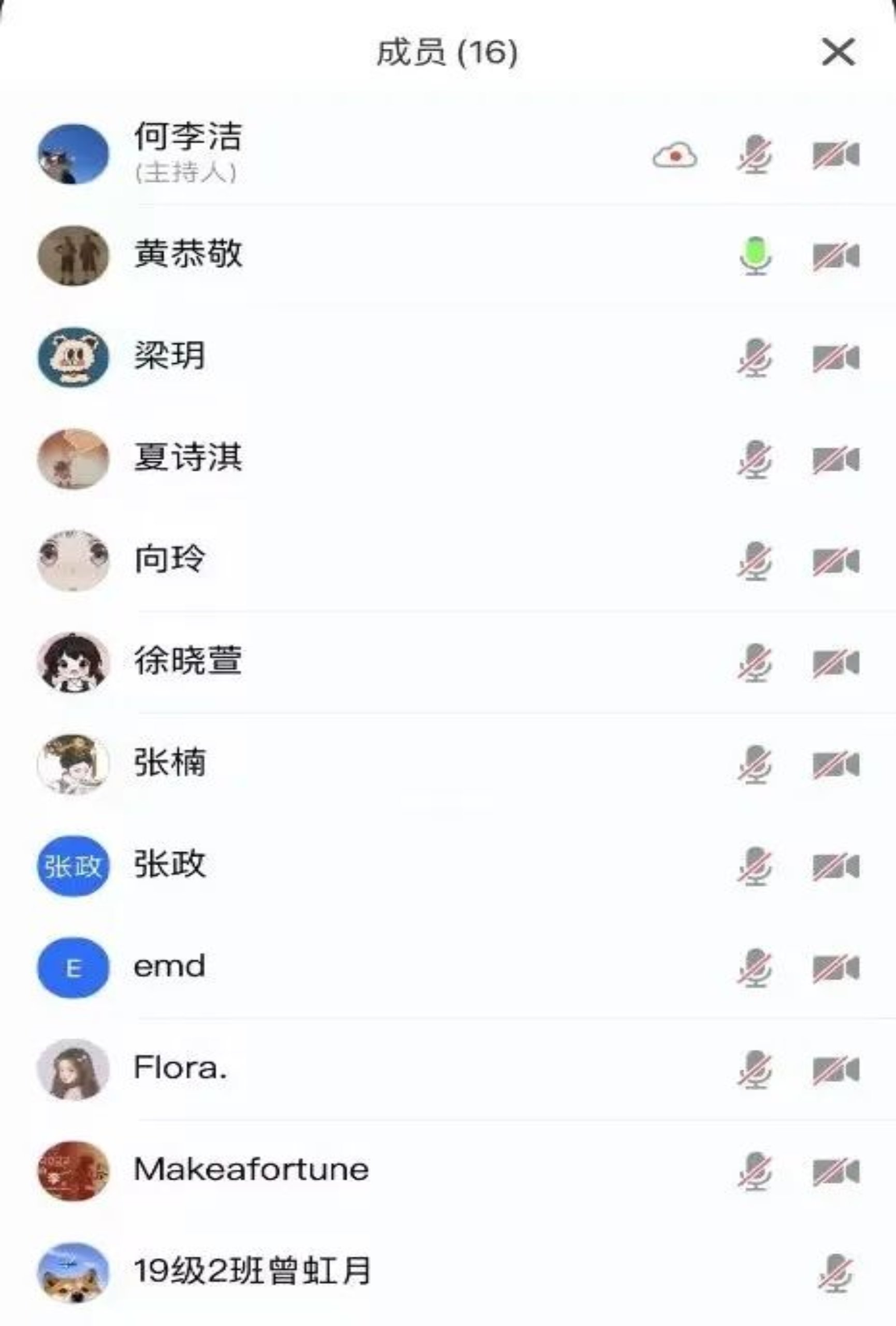The height and width of the screenshot is (1326, 896).
Task: Open 梁玥's member row
Action: point(169,356)
